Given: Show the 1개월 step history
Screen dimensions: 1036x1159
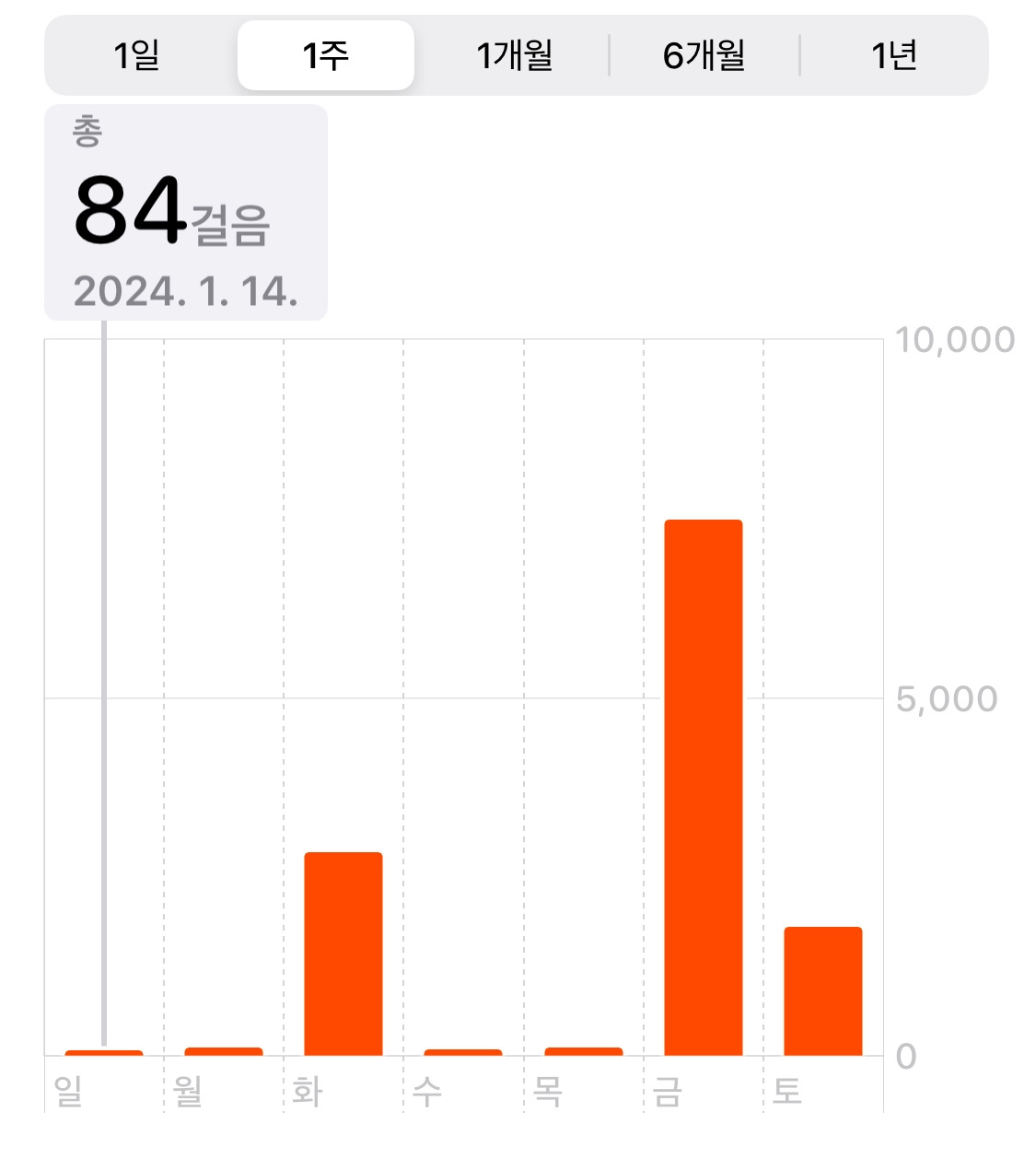Looking at the screenshot, I should click(514, 56).
